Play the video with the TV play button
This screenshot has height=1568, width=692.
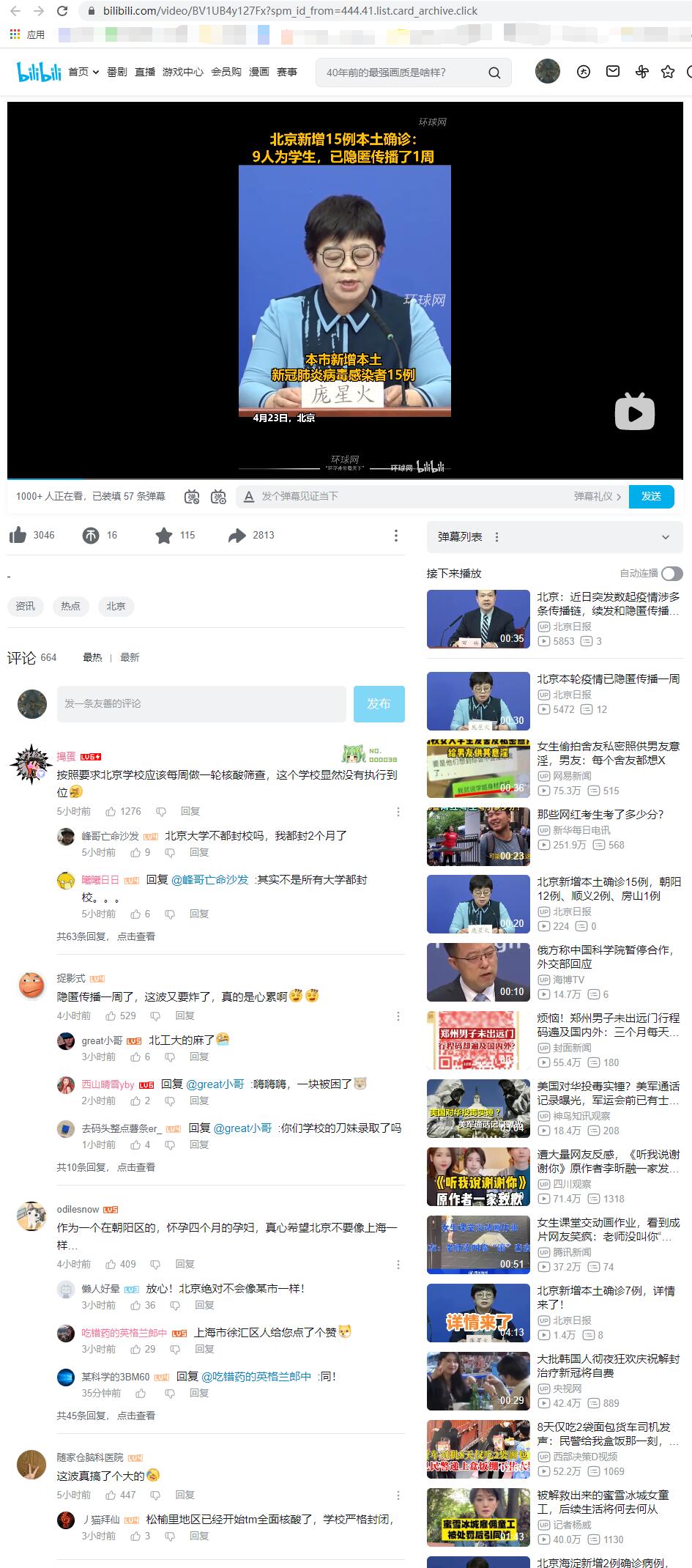(x=634, y=412)
